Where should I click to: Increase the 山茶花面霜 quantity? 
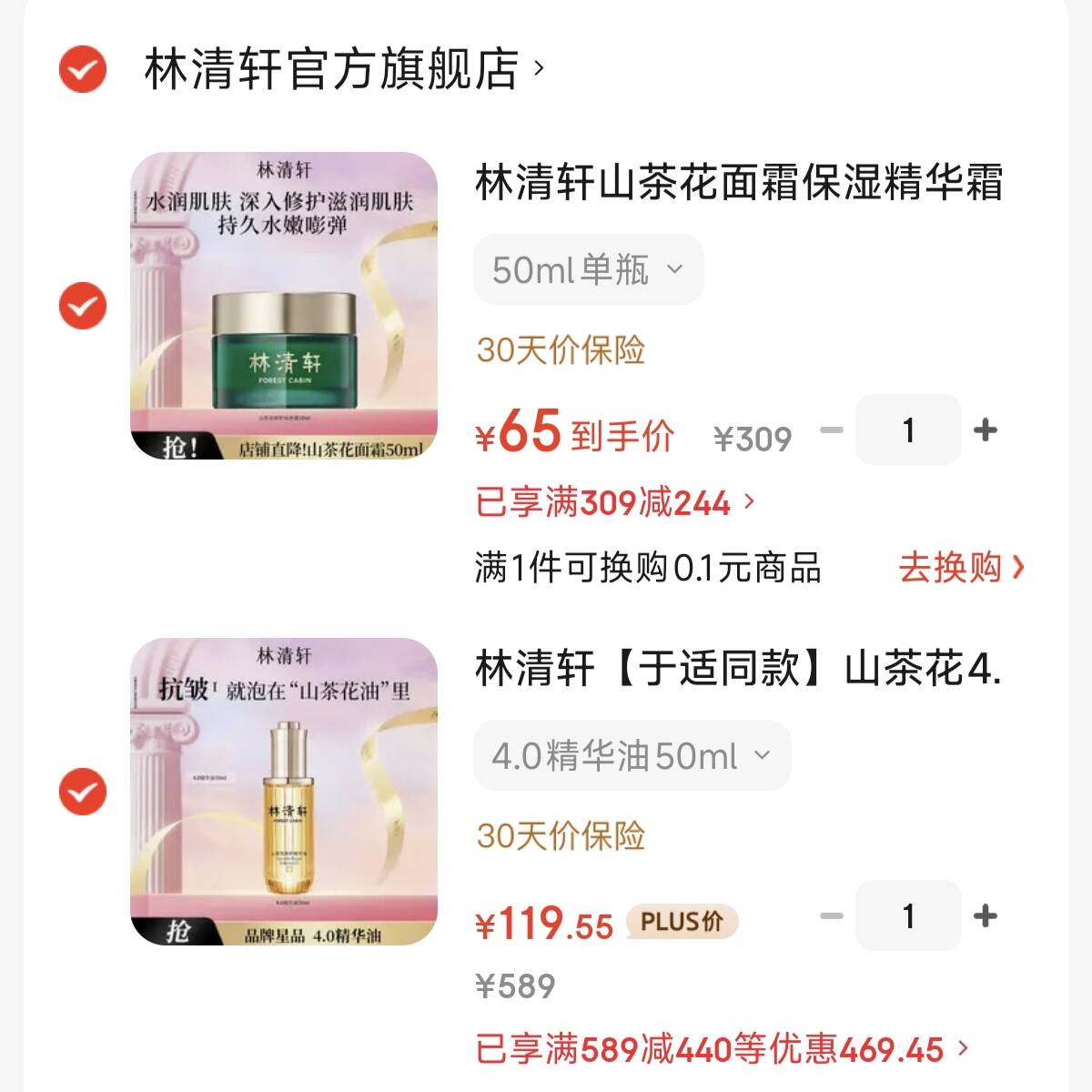coord(986,430)
